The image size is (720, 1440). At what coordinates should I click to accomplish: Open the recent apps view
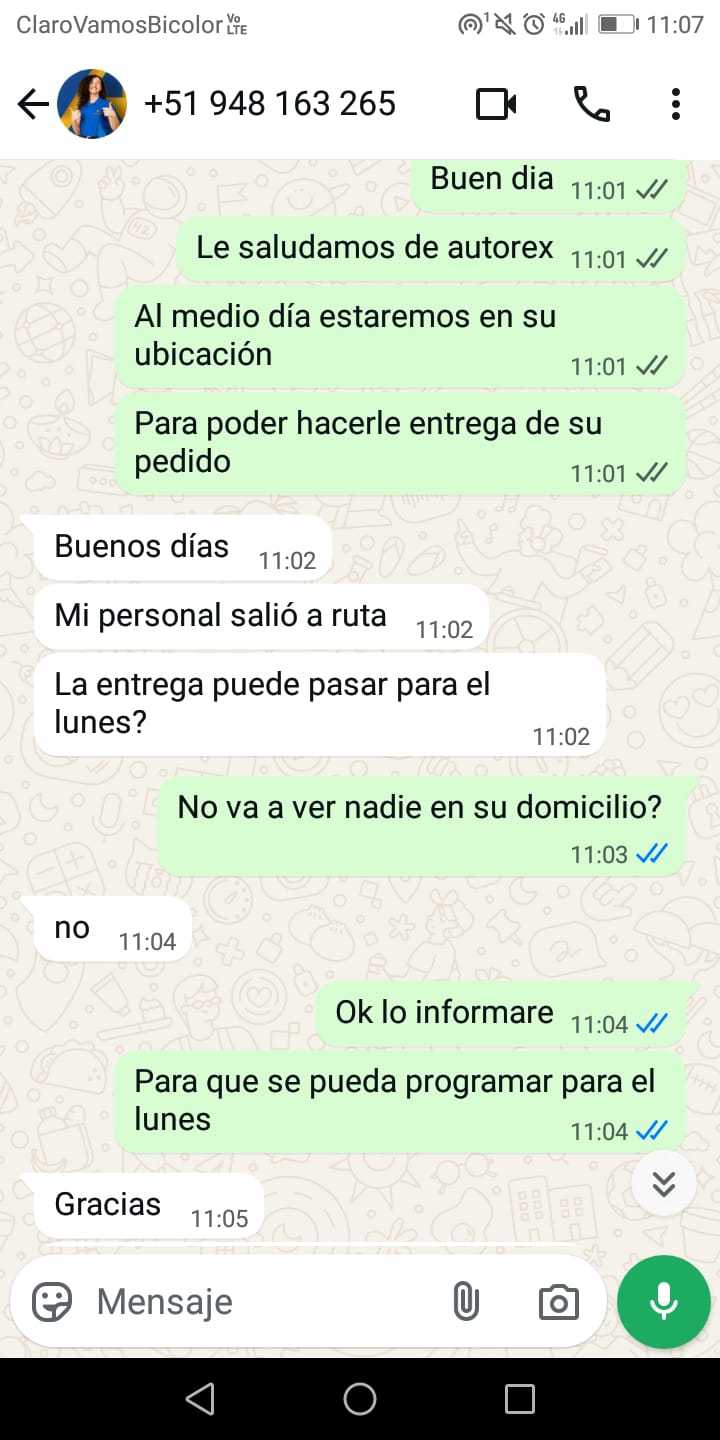click(x=520, y=1399)
